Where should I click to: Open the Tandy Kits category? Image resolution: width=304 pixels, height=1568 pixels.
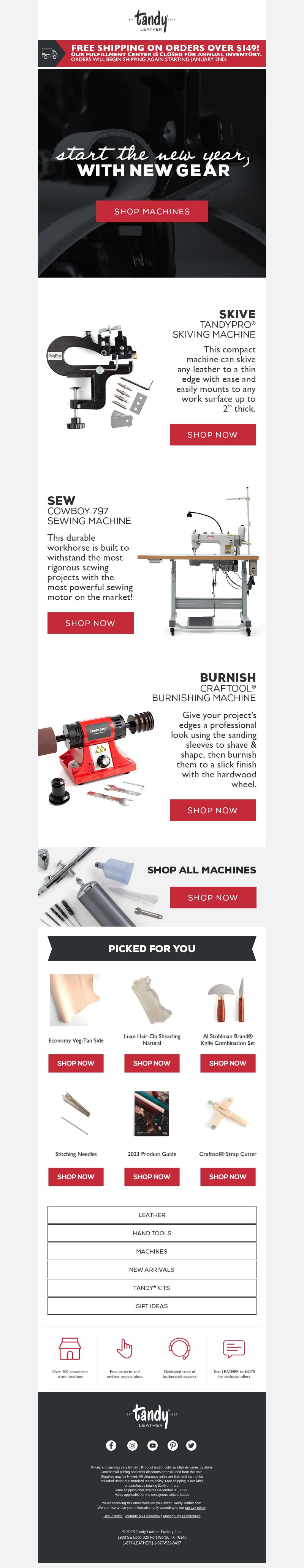click(152, 1288)
